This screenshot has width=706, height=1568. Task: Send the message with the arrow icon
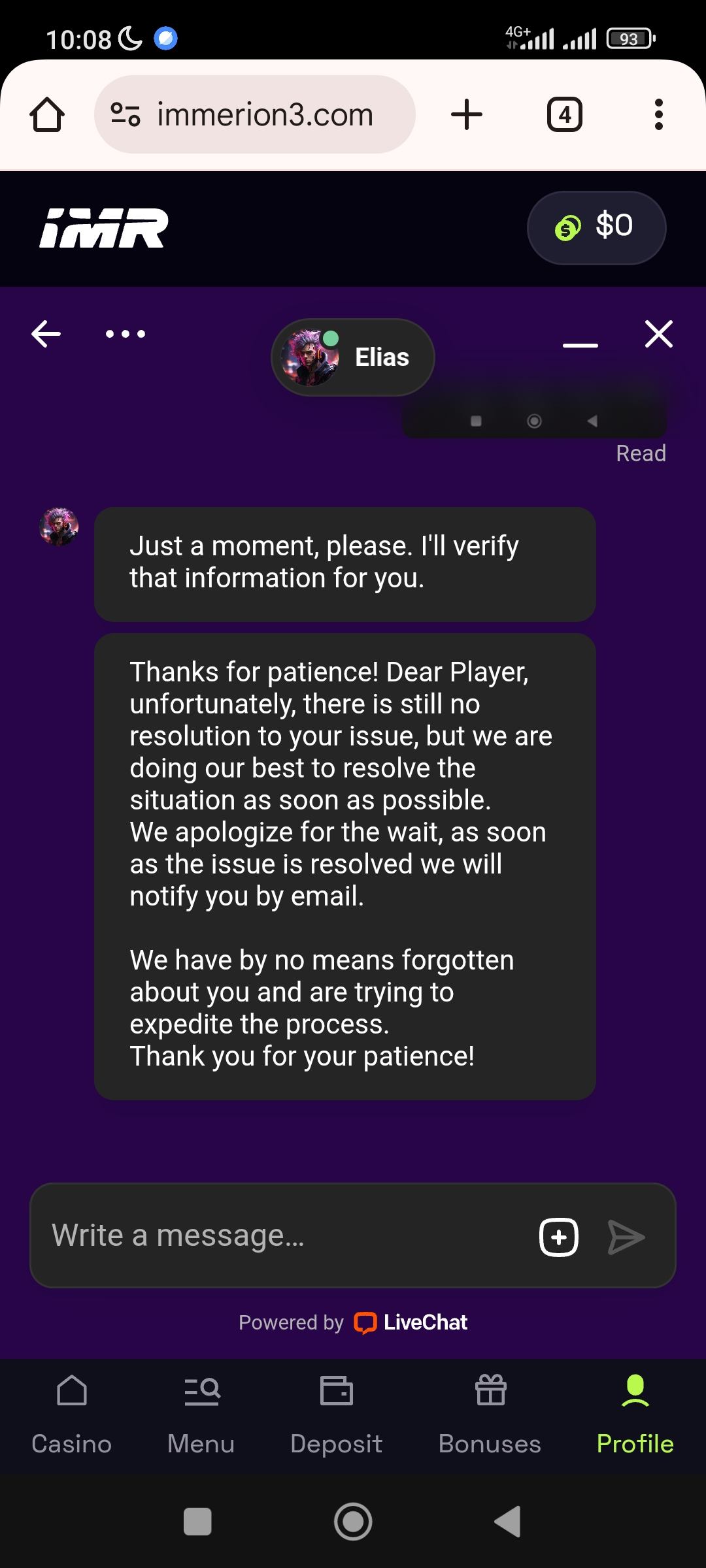tap(626, 1237)
